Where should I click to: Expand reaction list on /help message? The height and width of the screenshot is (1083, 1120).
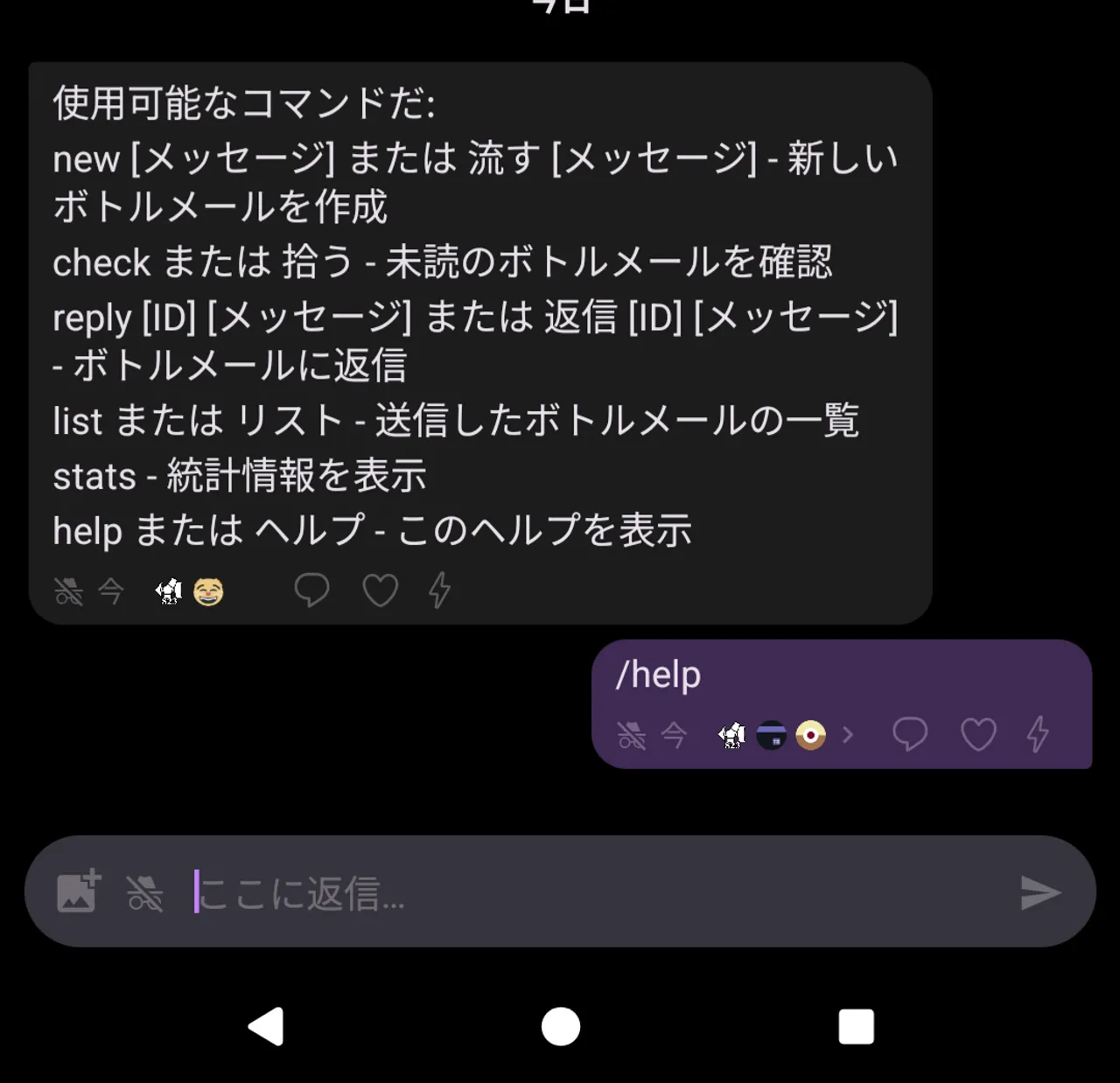(847, 735)
